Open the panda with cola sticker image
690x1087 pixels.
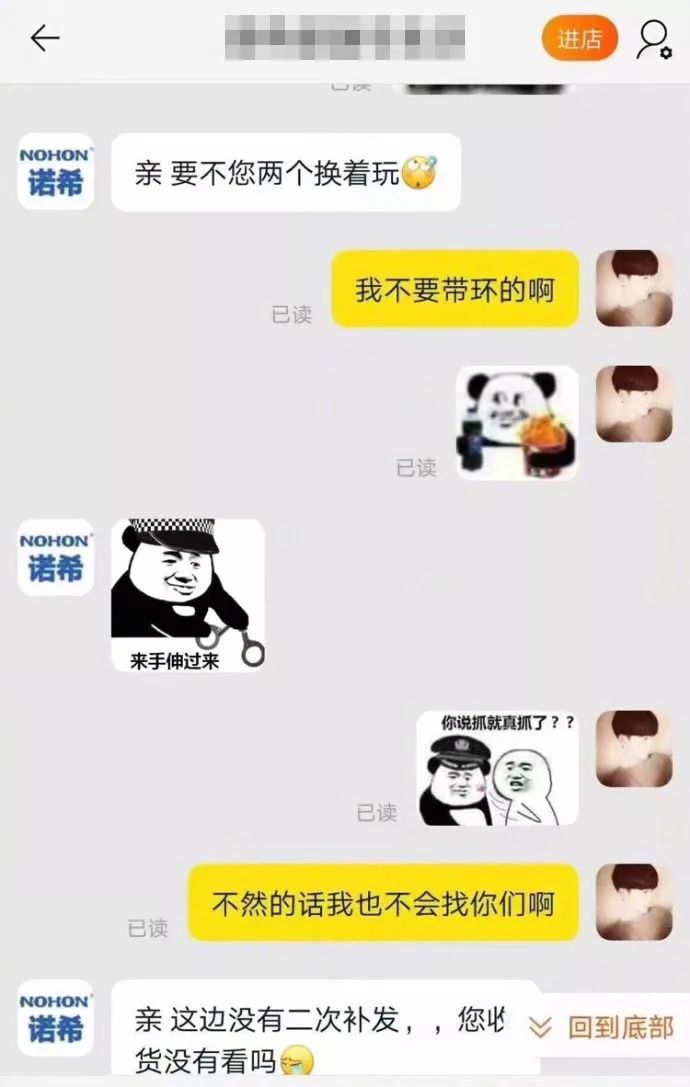point(517,422)
